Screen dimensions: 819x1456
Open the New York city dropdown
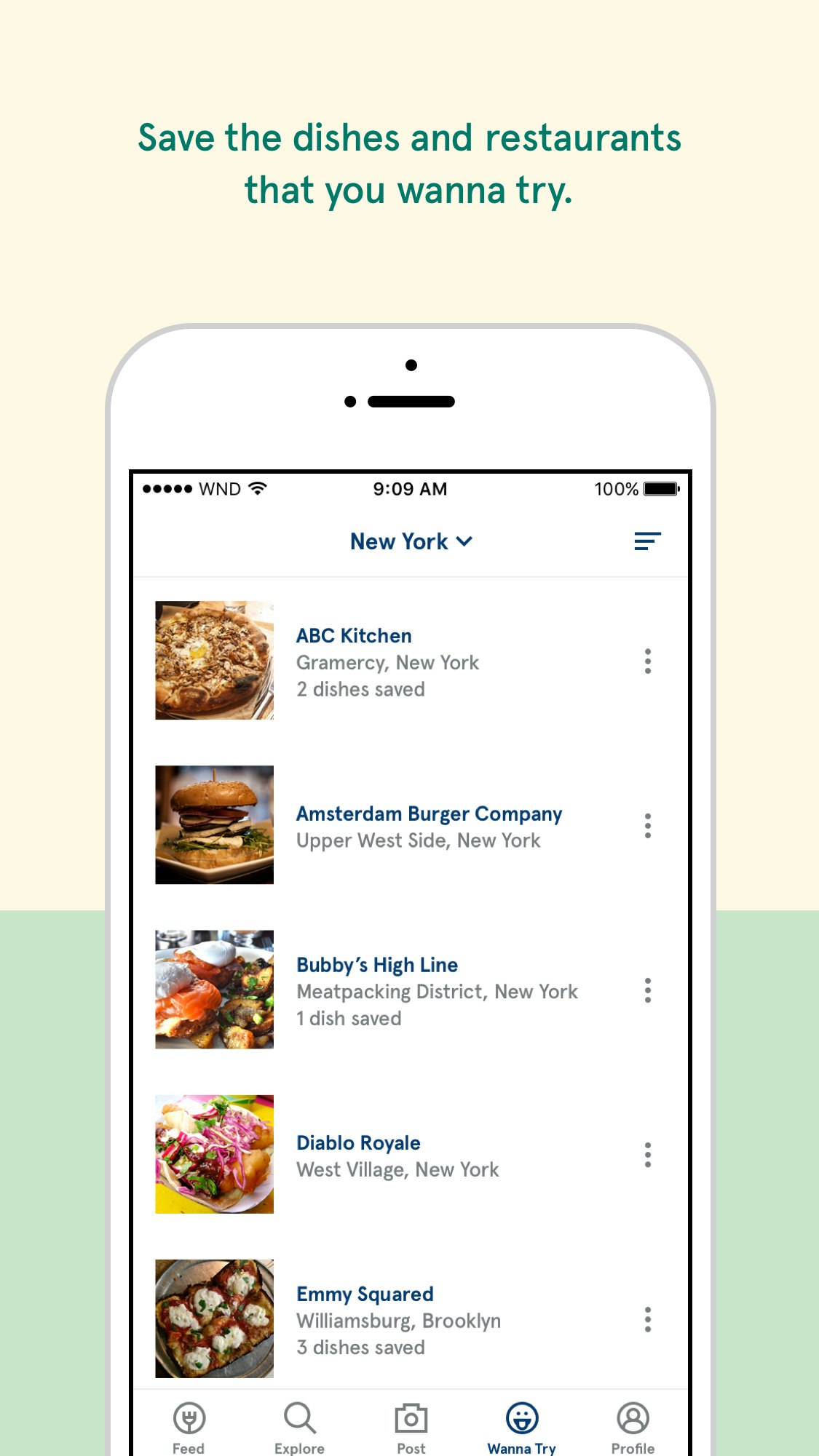point(411,541)
